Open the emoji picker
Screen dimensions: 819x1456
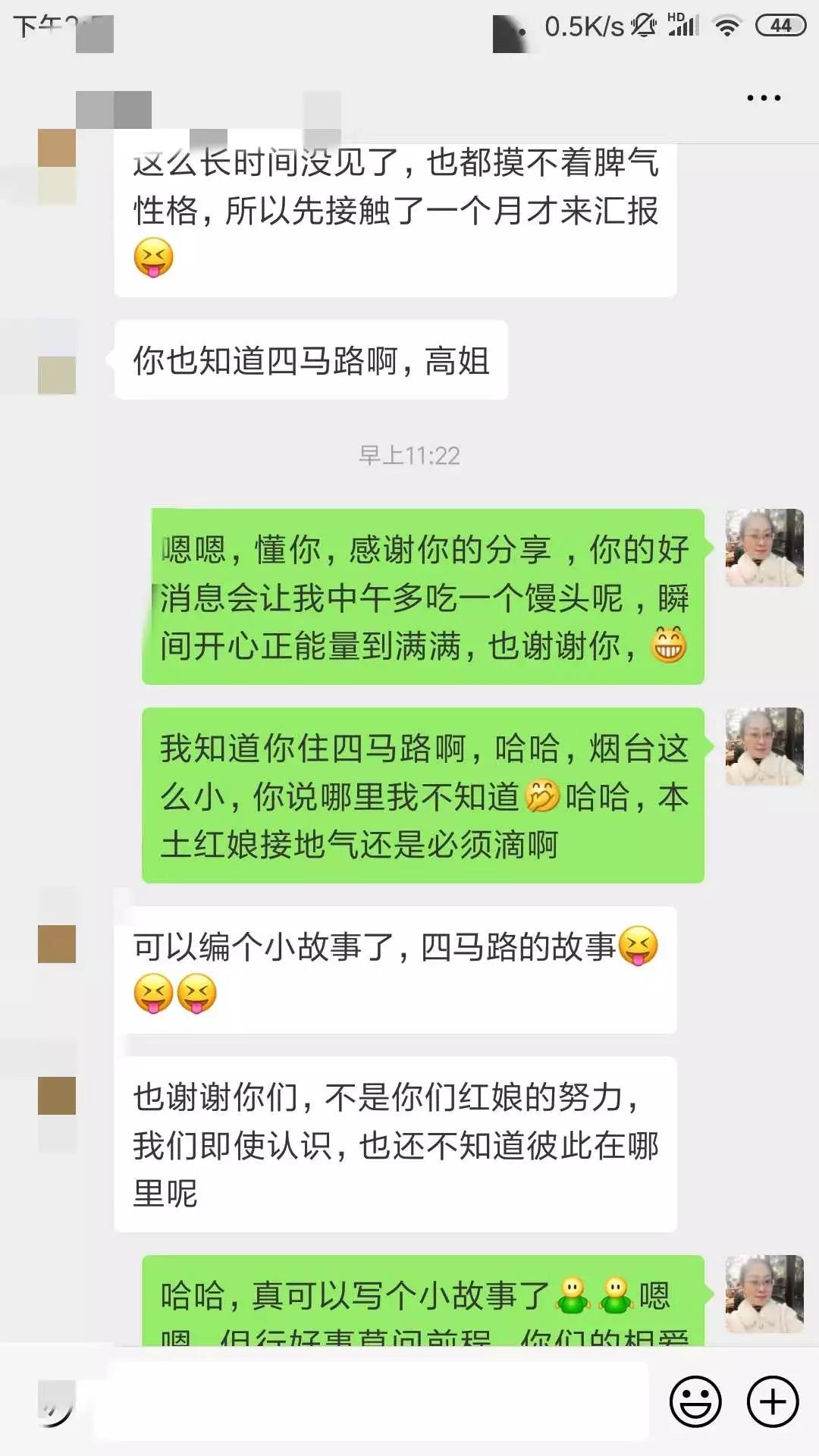tap(695, 1401)
